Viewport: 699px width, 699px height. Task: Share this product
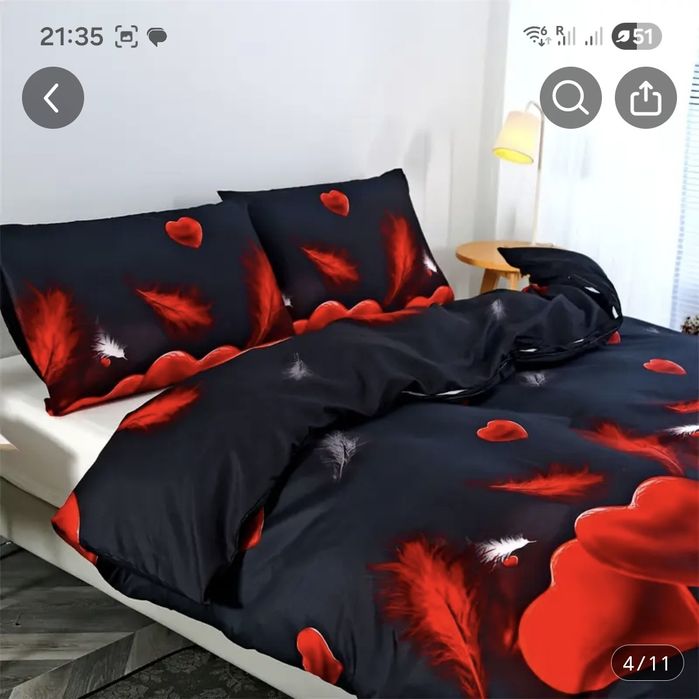click(645, 98)
